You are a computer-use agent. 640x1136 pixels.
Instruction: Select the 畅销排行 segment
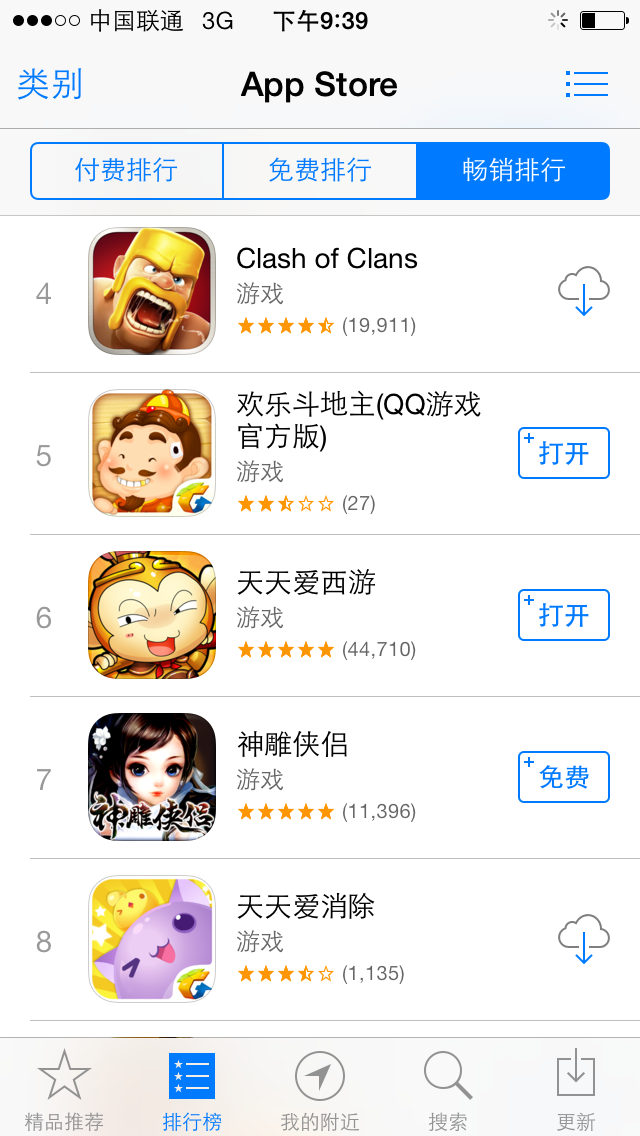click(513, 170)
